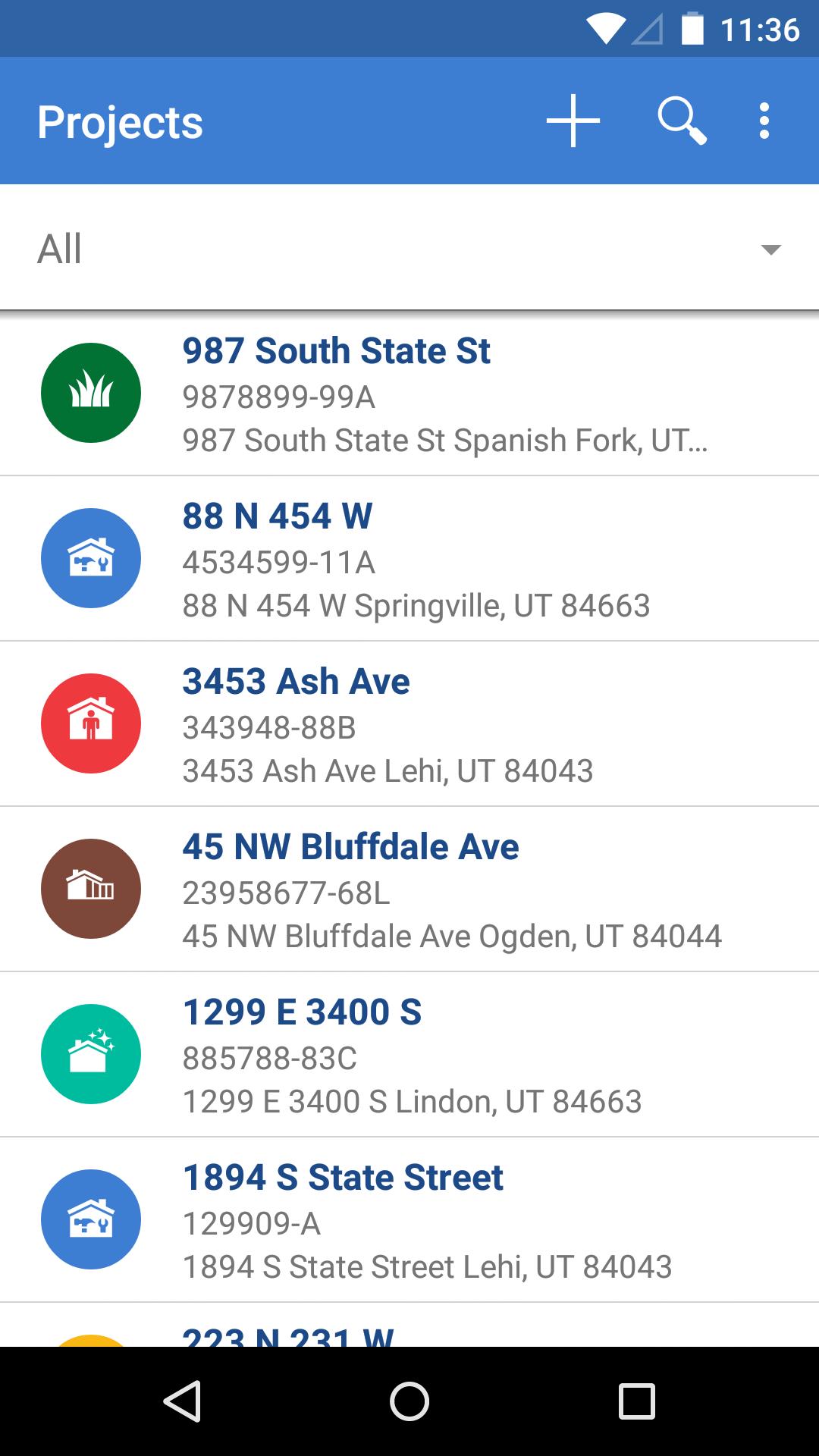Open the All projects filter dropdown
Image resolution: width=819 pixels, height=1456 pixels.
point(409,248)
